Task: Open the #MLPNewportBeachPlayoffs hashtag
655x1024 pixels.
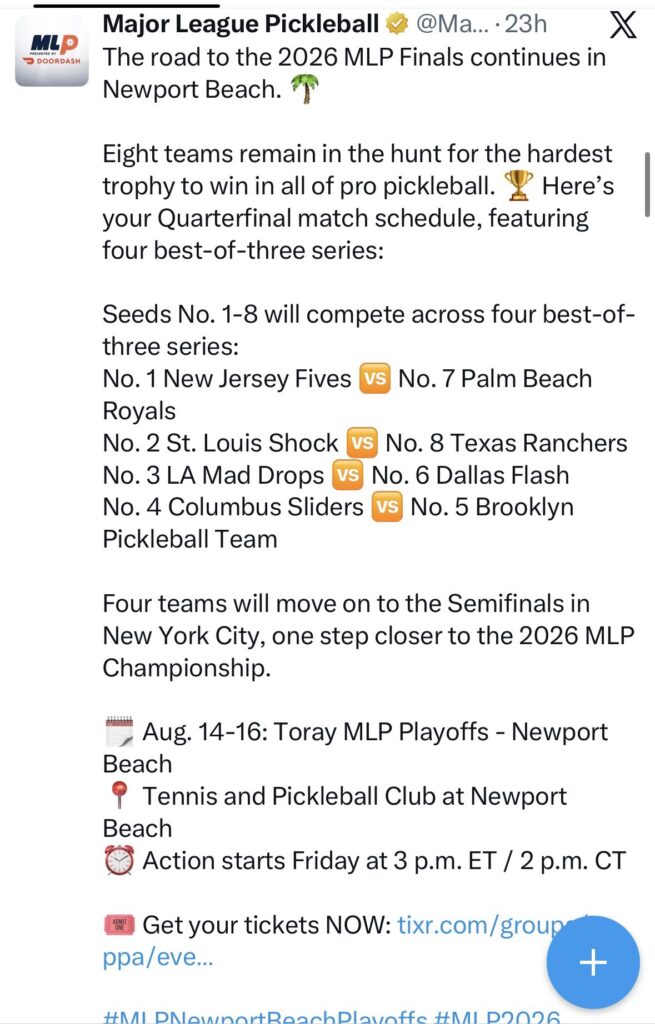Action: click(264, 1016)
